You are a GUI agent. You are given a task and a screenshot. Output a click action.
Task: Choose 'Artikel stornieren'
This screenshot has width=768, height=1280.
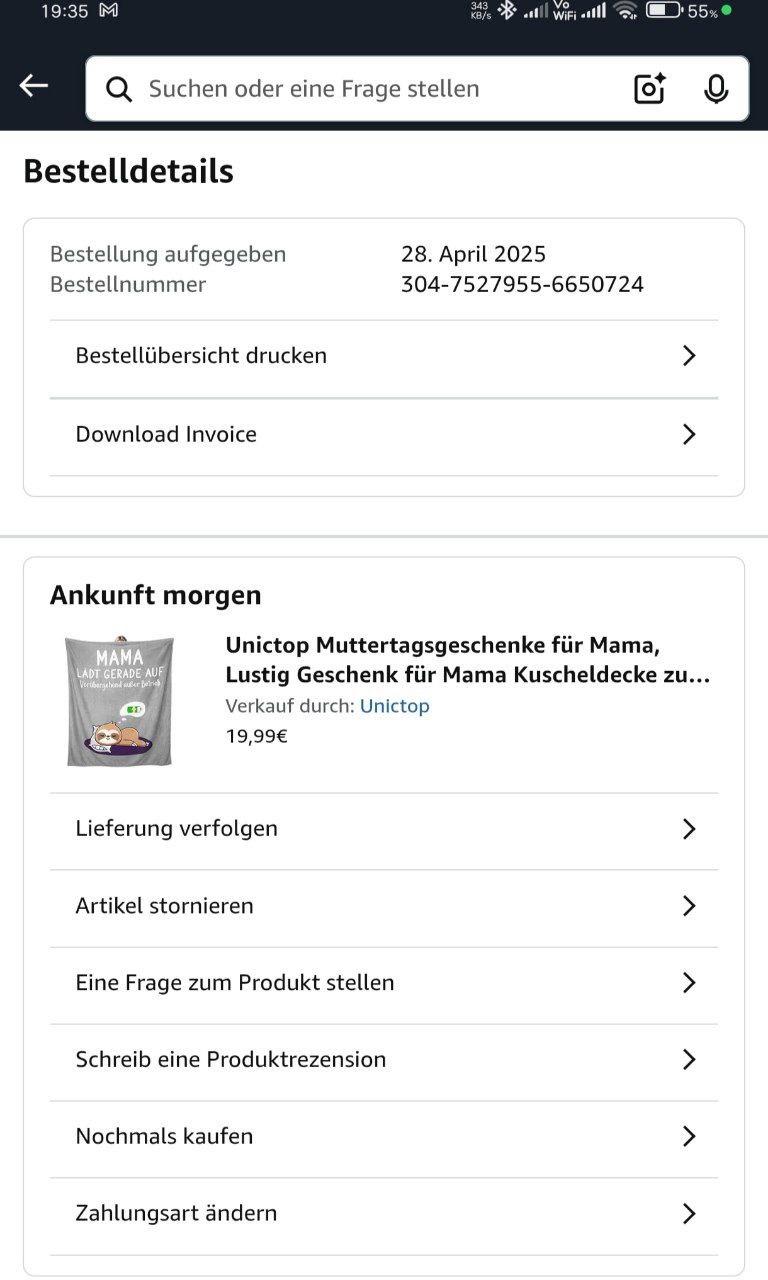point(384,905)
